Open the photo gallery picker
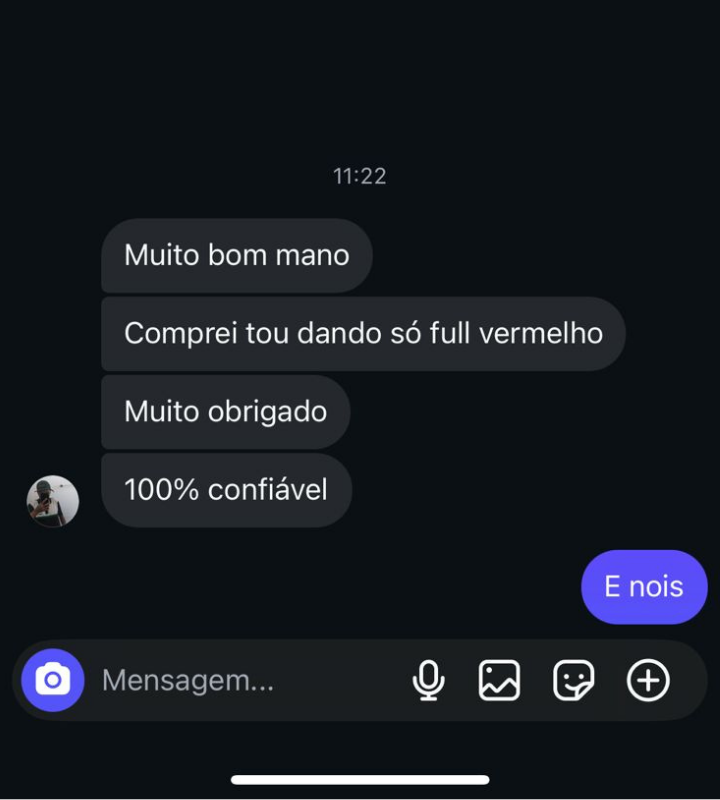The image size is (720, 800). click(x=499, y=681)
